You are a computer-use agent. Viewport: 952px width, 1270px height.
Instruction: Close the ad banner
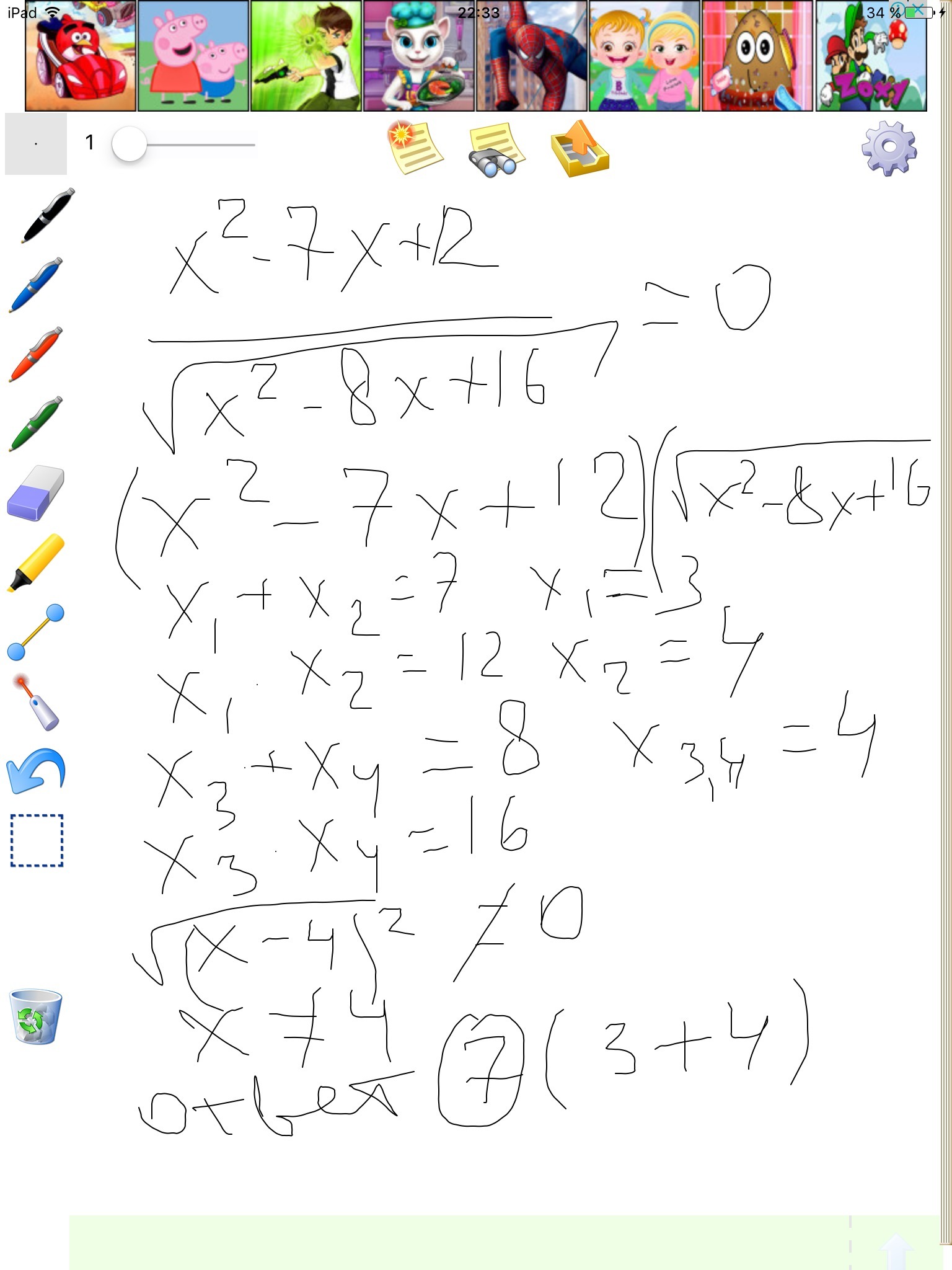coord(919,9)
